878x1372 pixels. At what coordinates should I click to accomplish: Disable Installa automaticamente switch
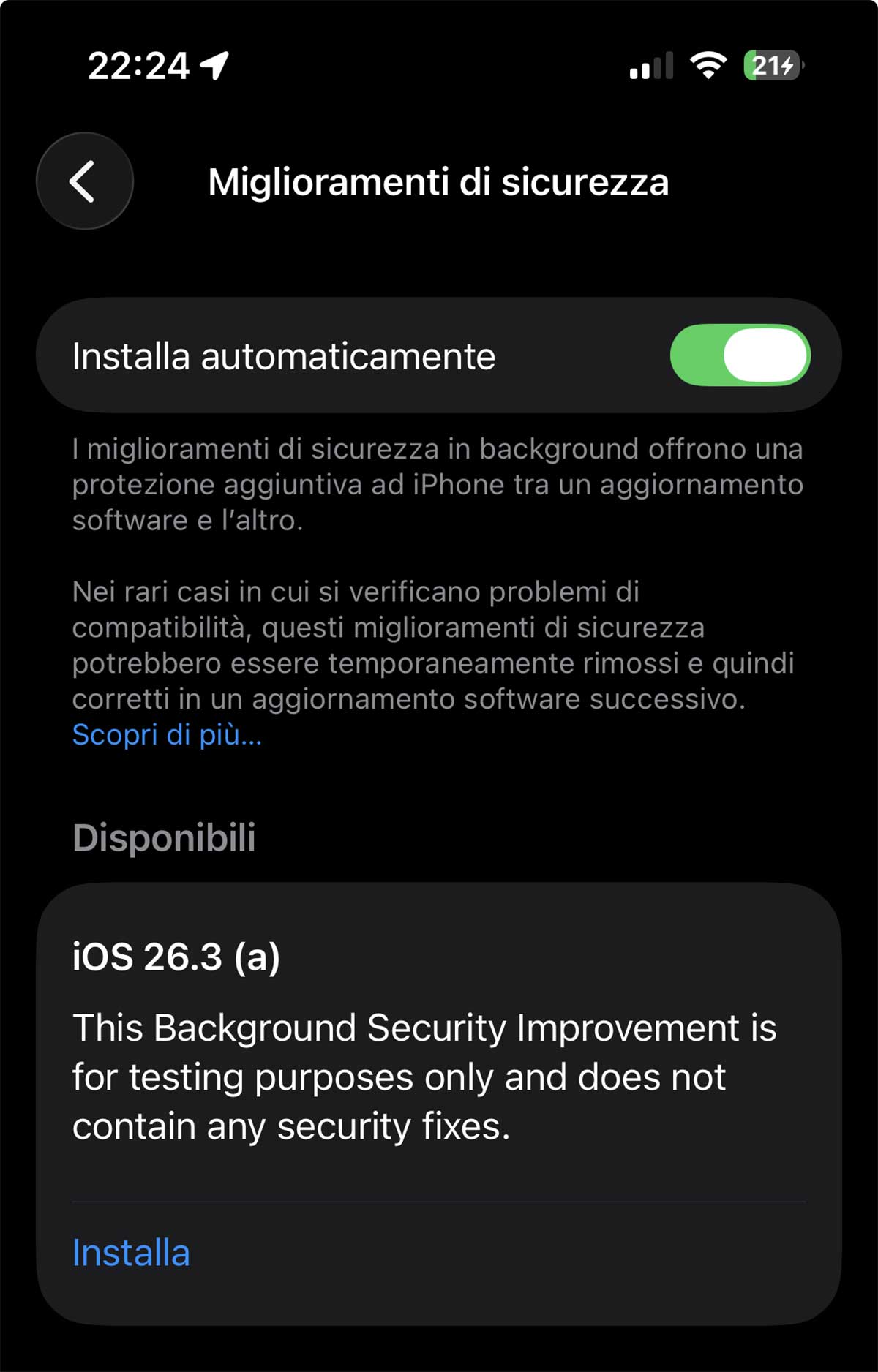(740, 355)
